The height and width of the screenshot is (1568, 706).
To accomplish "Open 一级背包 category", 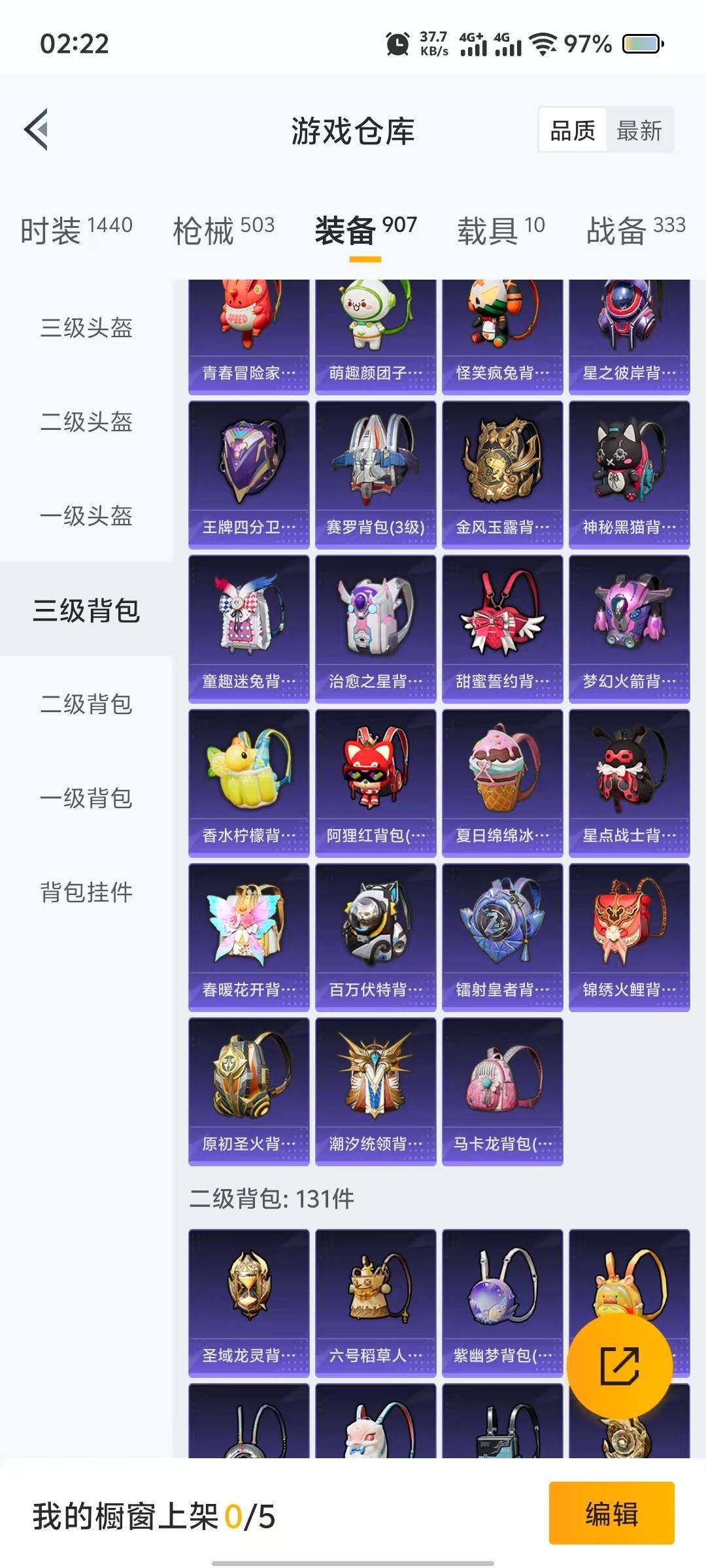I will [86, 798].
